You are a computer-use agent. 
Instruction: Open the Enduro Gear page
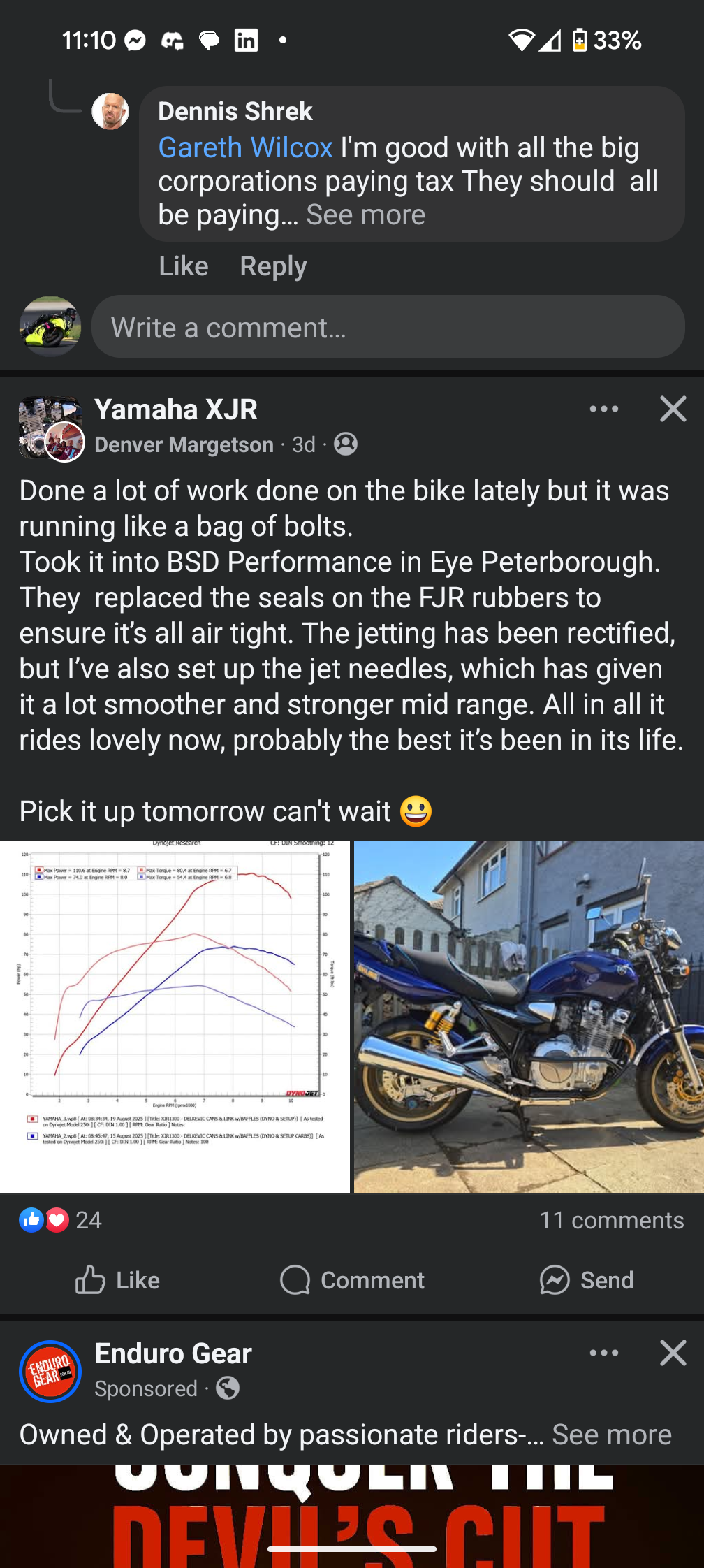tap(173, 1353)
